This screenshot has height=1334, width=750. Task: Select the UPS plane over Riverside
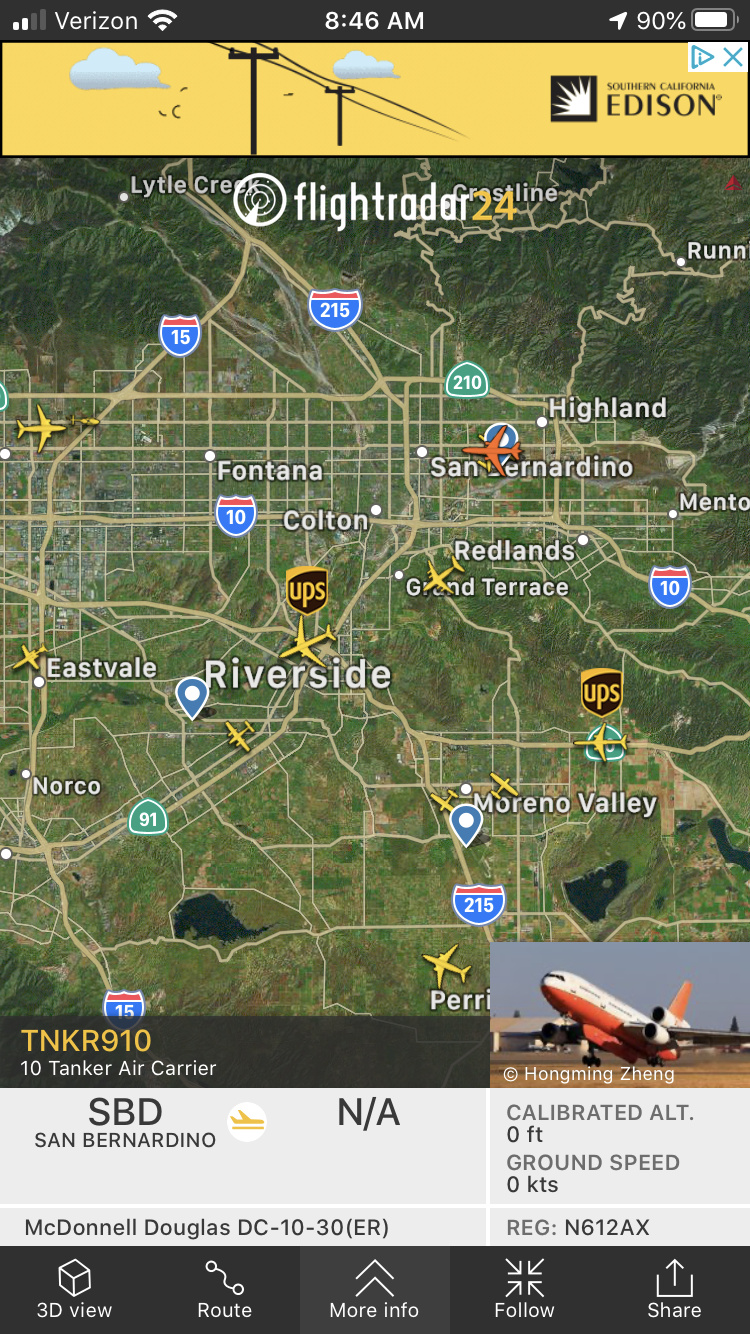click(x=307, y=640)
